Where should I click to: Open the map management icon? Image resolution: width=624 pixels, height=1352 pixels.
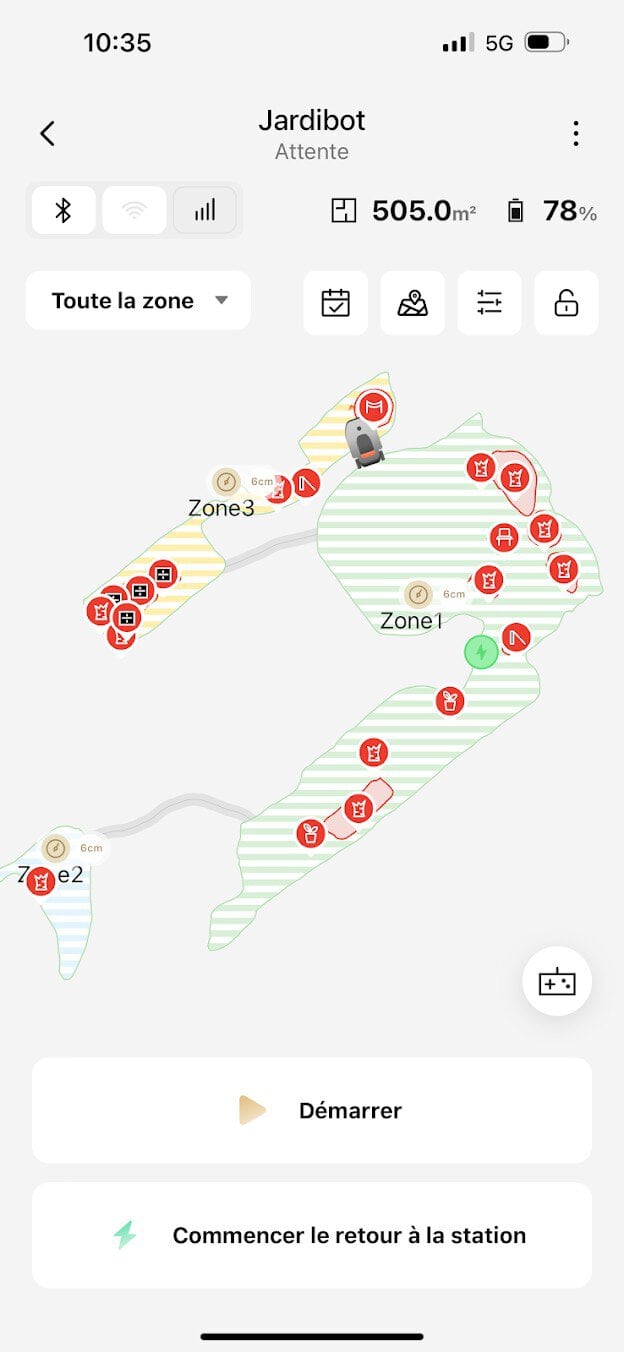pos(412,303)
